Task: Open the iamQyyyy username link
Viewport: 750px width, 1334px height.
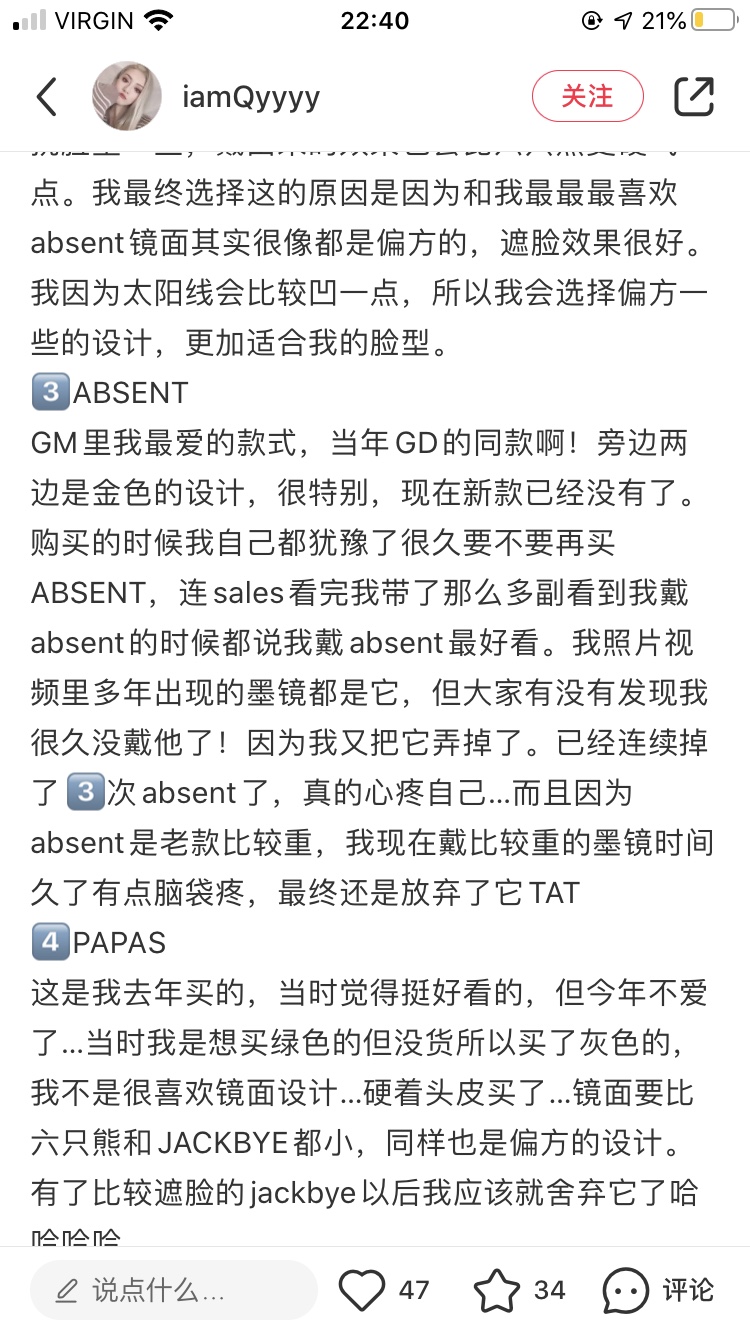Action: coord(251,97)
